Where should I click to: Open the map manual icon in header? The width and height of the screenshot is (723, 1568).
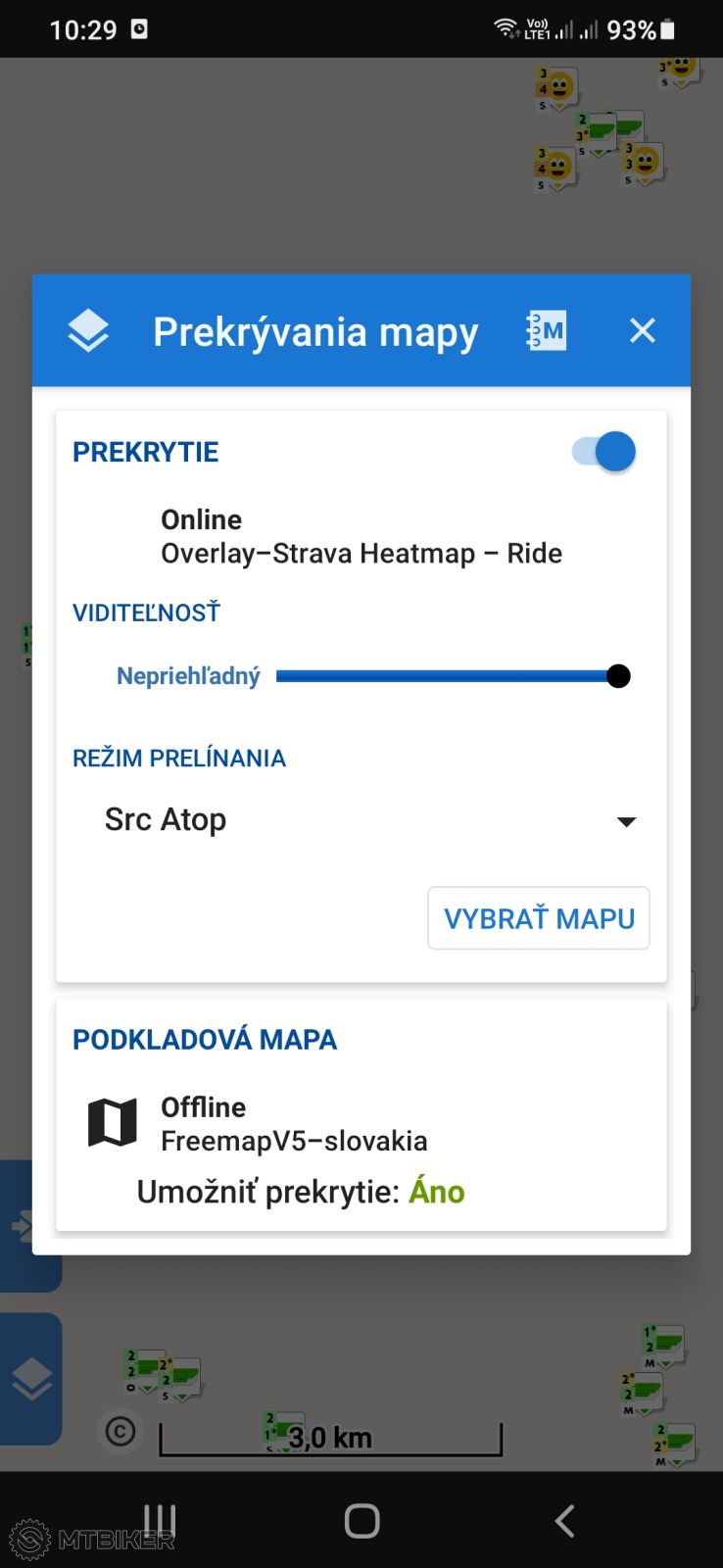(x=547, y=331)
